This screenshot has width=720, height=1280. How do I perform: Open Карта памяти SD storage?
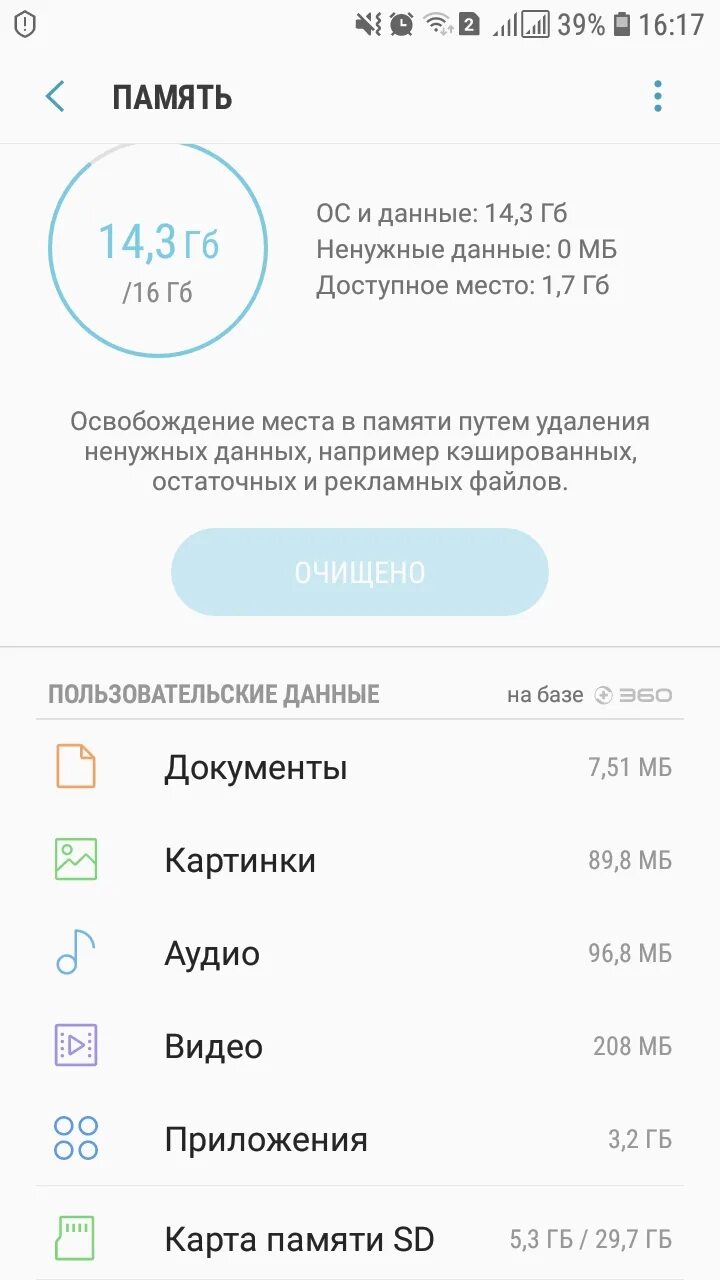pos(360,1240)
